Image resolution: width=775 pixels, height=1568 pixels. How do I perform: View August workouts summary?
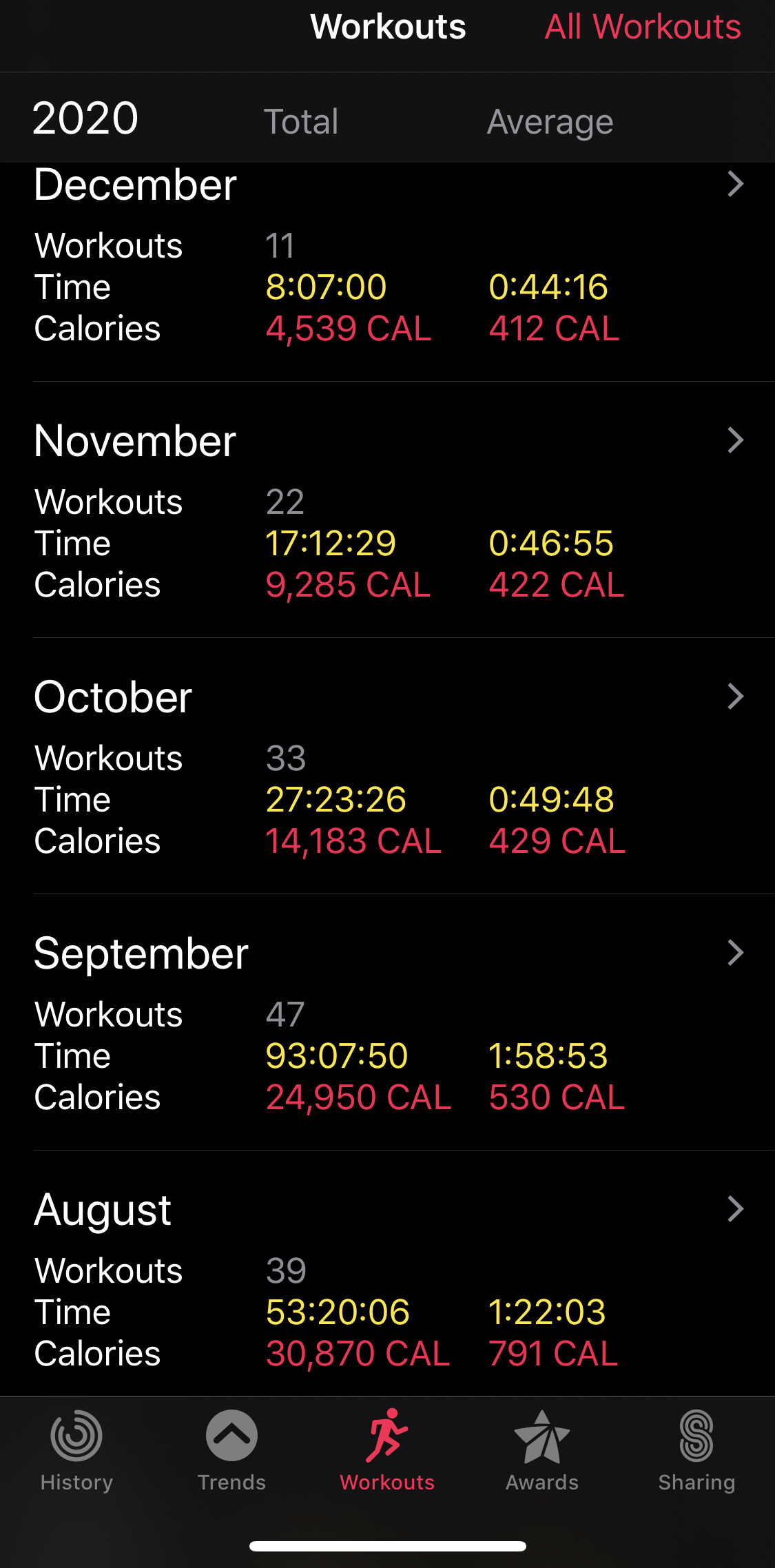(x=387, y=1275)
